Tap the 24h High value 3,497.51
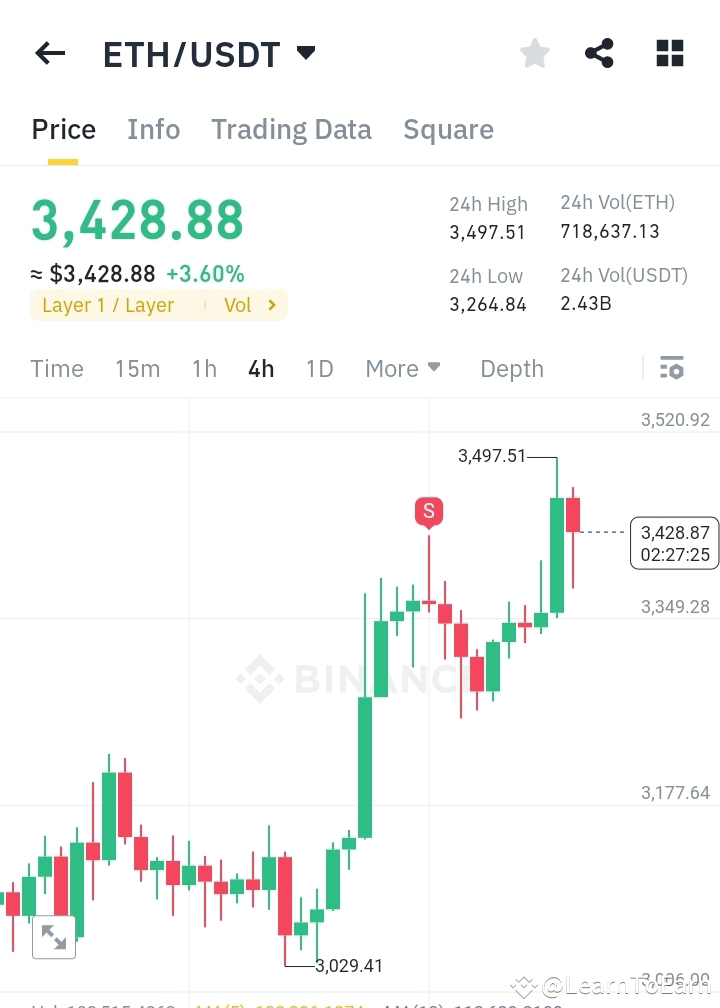Image resolution: width=720 pixels, height=1008 pixels. pyautogui.click(x=487, y=231)
